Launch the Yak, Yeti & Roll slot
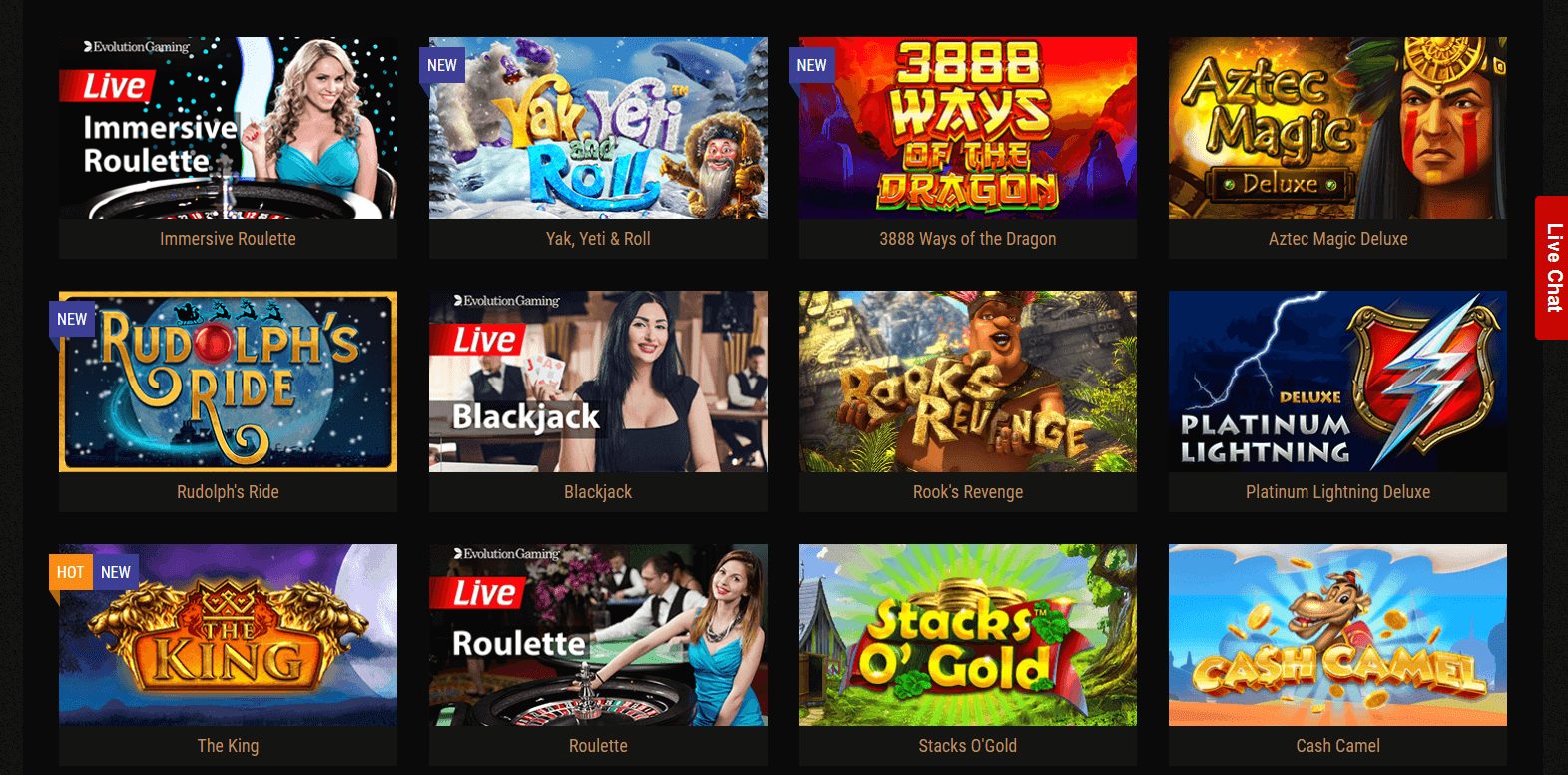Viewport: 1568px width, 775px height. tap(598, 128)
